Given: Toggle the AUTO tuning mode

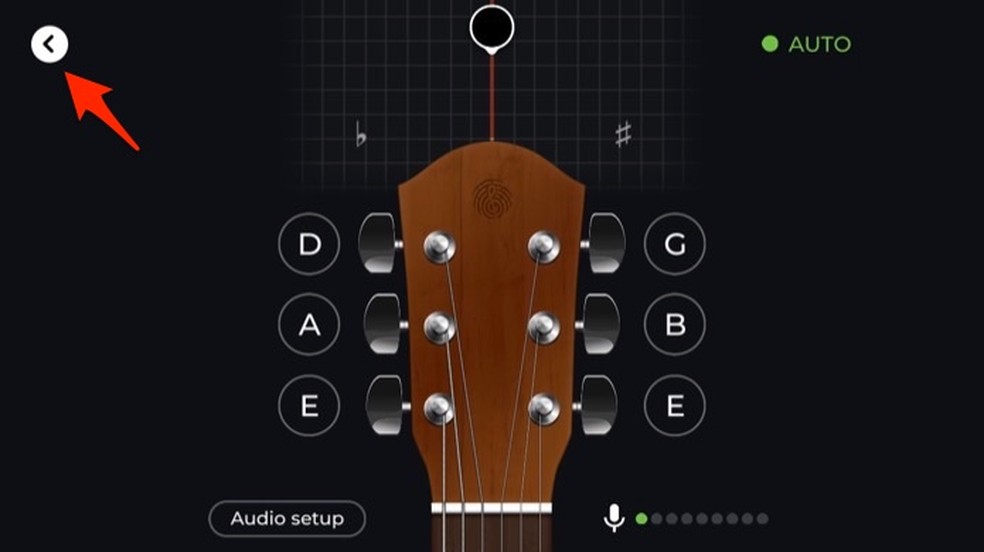Looking at the screenshot, I should tap(807, 44).
